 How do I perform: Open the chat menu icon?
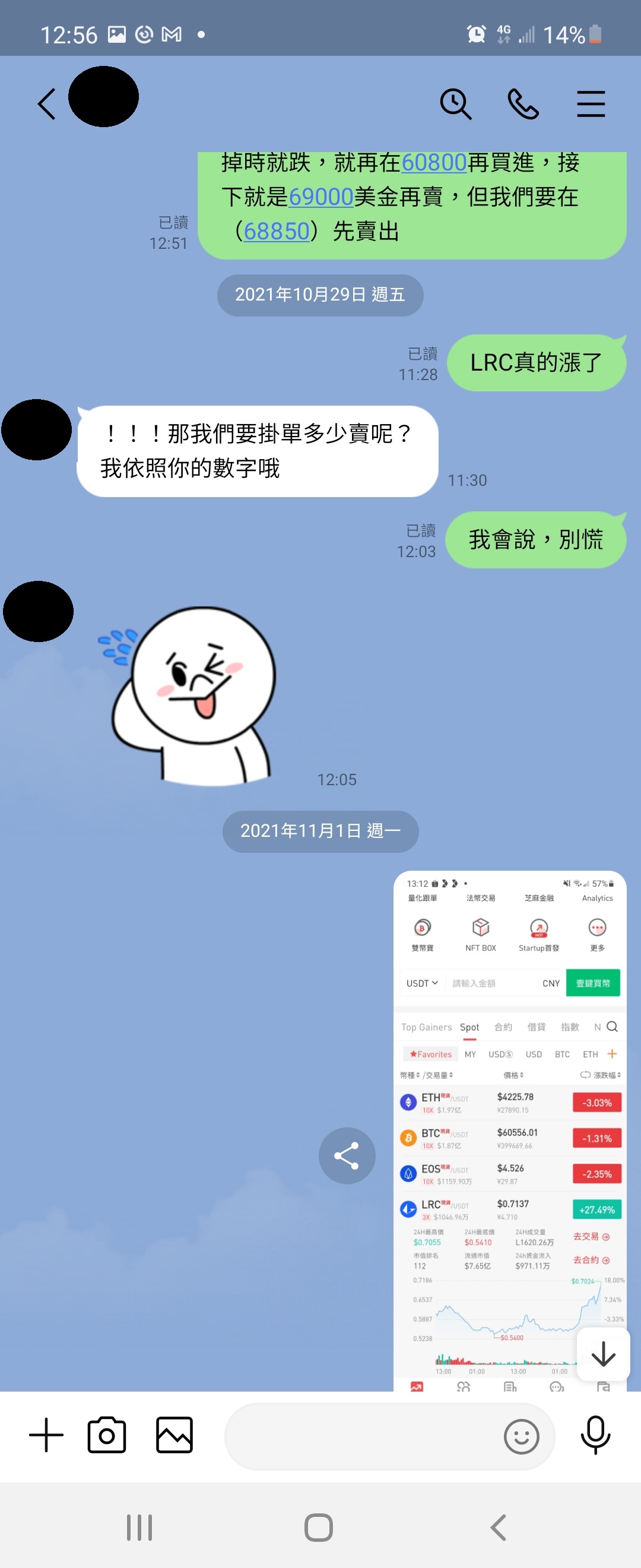pos(591,104)
